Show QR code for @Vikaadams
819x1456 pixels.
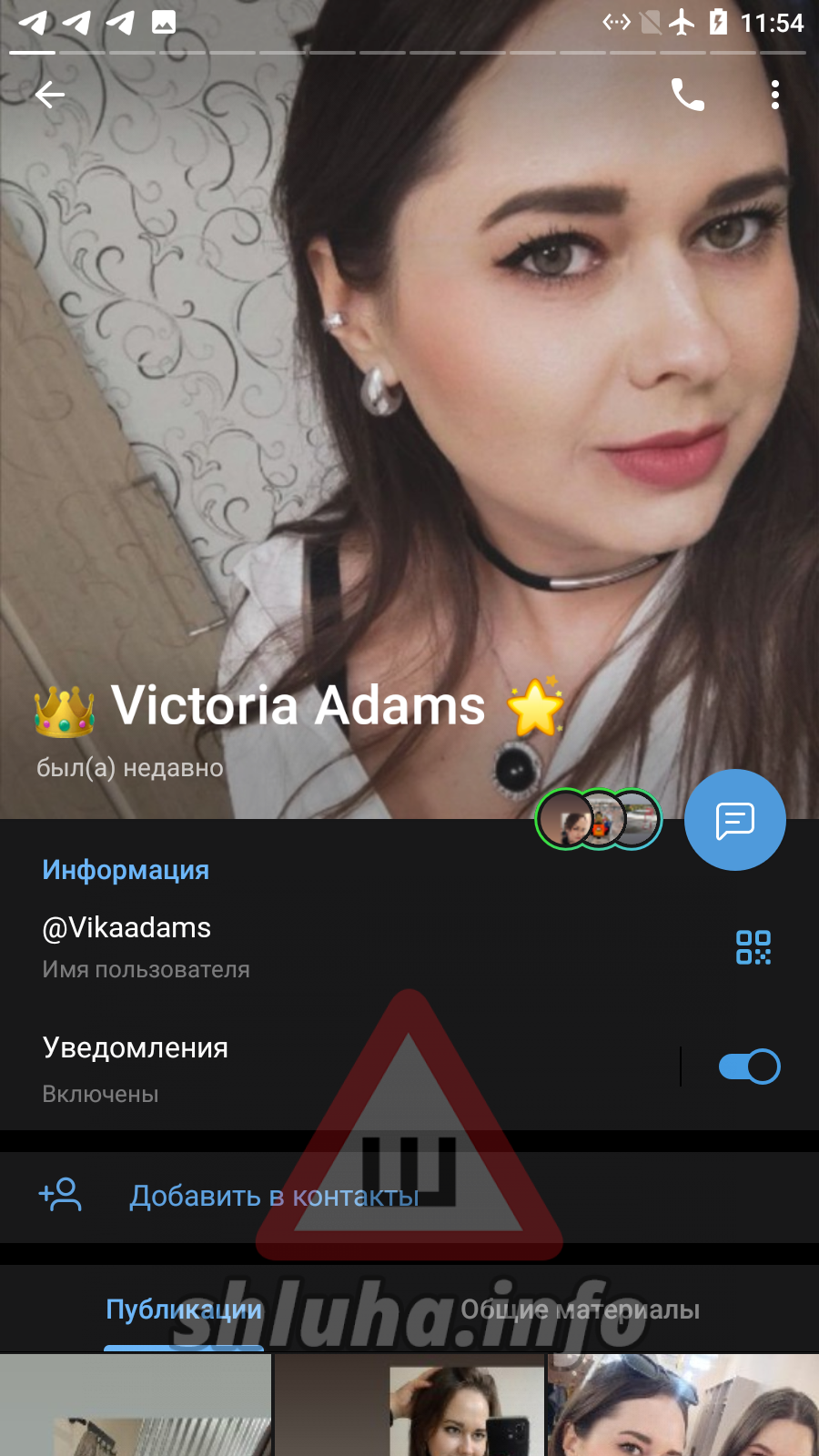pos(753,947)
